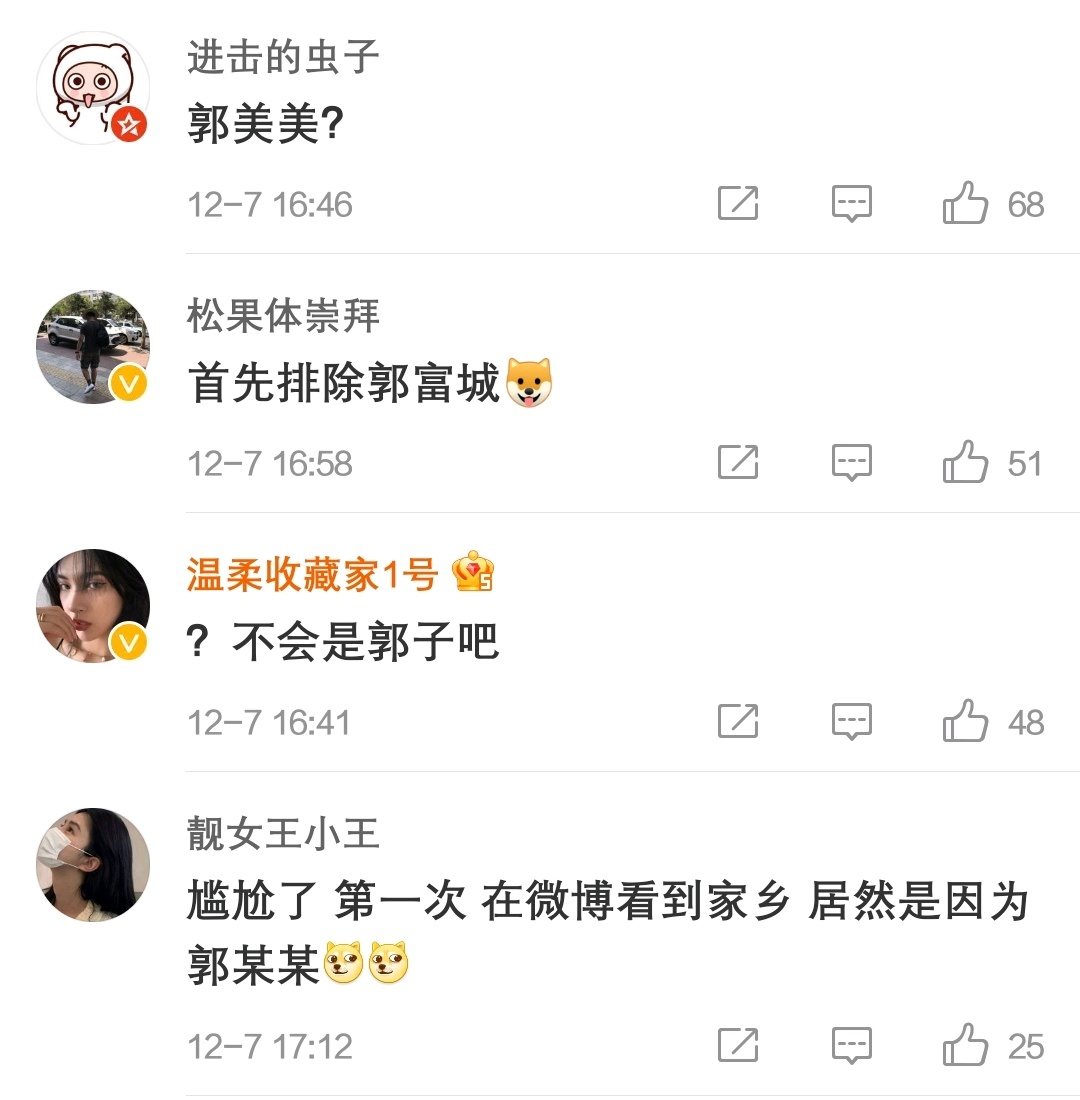Click the orange V badge on 温柔收藏家1号's avatar

click(126, 639)
